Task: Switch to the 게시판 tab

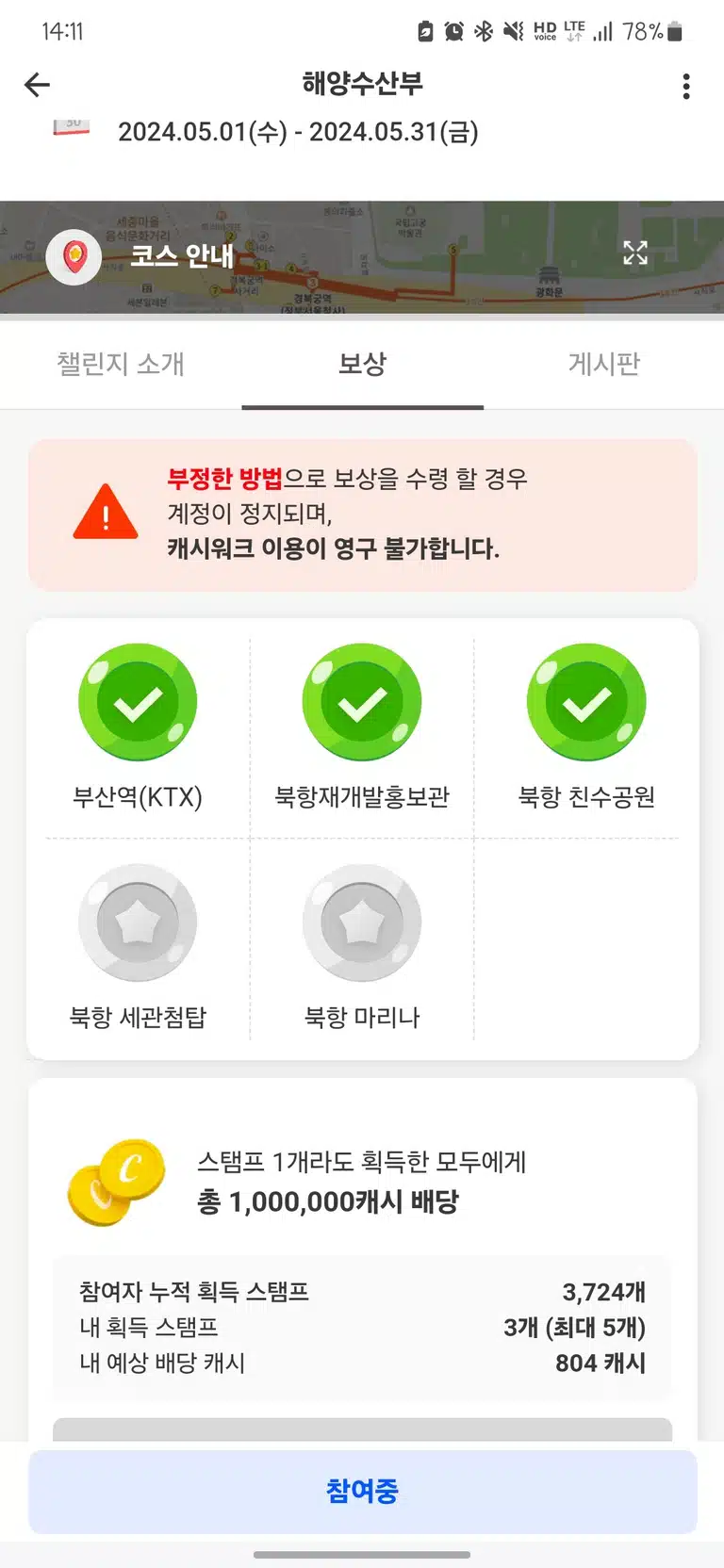Action: (604, 364)
